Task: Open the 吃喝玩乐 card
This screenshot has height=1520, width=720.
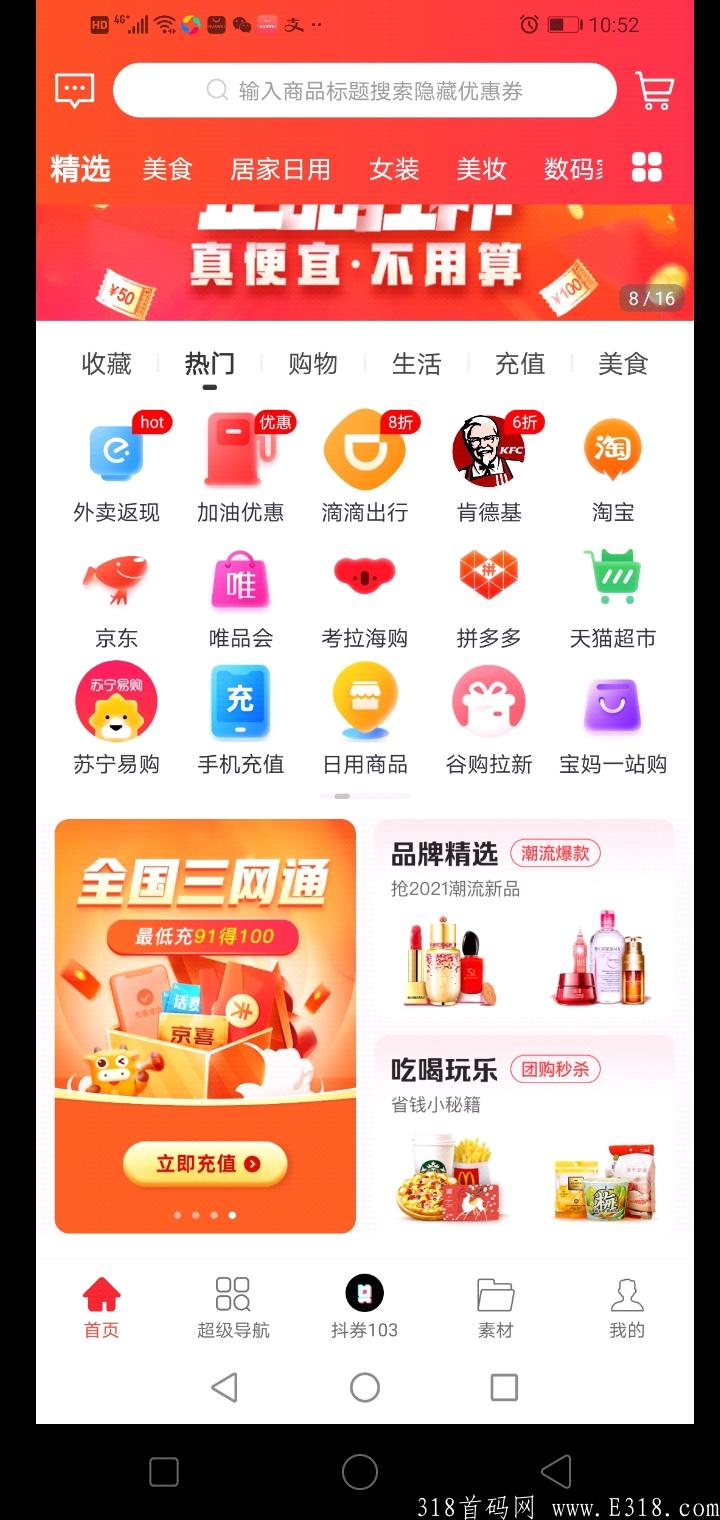Action: coord(524,1135)
